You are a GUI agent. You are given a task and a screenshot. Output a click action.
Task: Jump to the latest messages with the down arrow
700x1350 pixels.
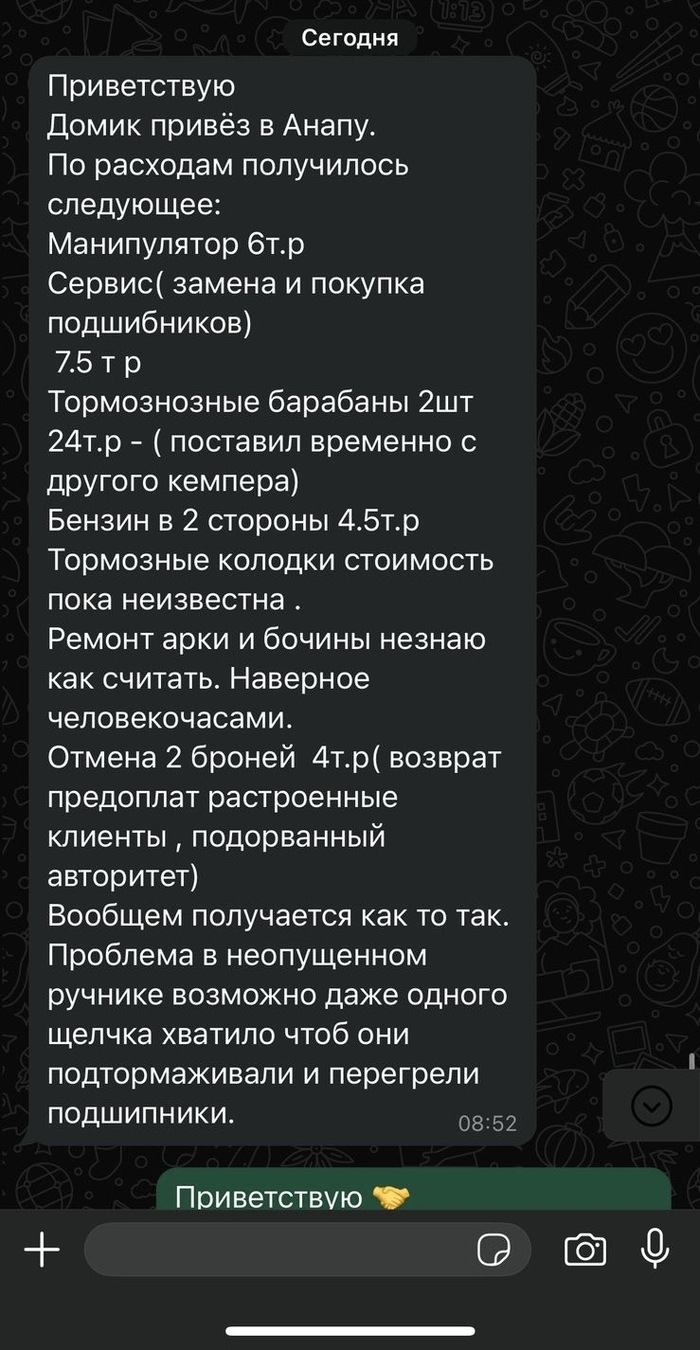click(652, 1106)
